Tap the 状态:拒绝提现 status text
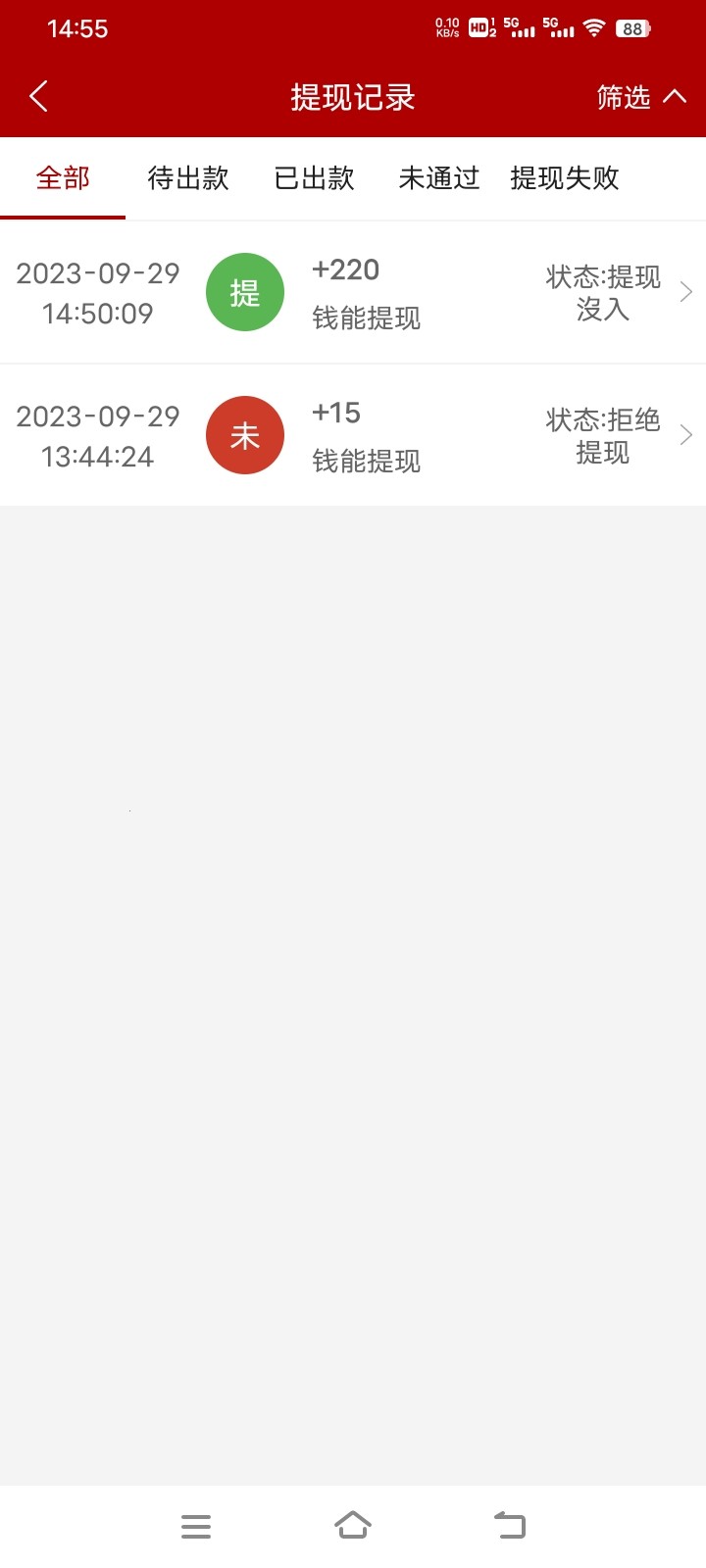The height and width of the screenshot is (1568, 706). [601, 434]
